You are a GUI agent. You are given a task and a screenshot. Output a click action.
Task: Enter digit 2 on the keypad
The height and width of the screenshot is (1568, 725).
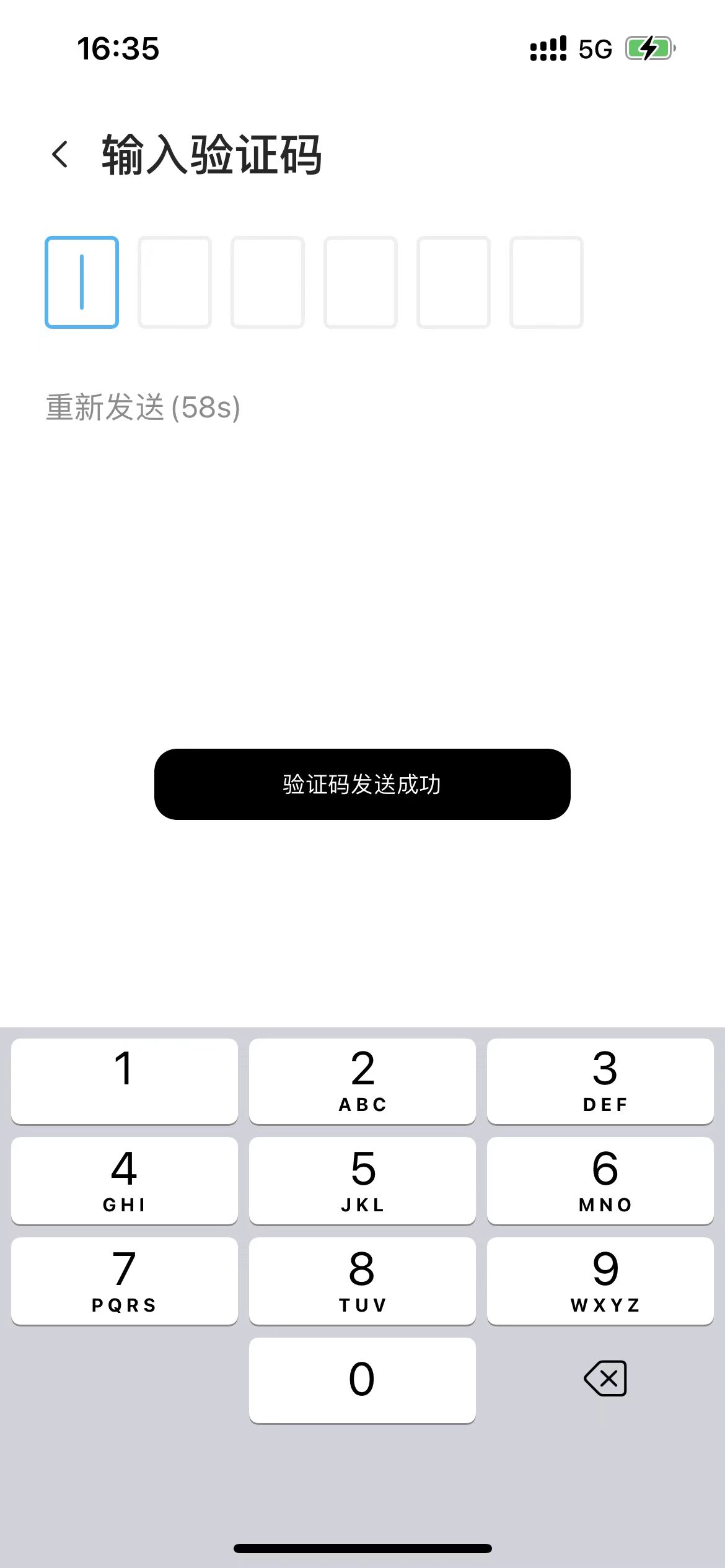pyautogui.click(x=362, y=1081)
